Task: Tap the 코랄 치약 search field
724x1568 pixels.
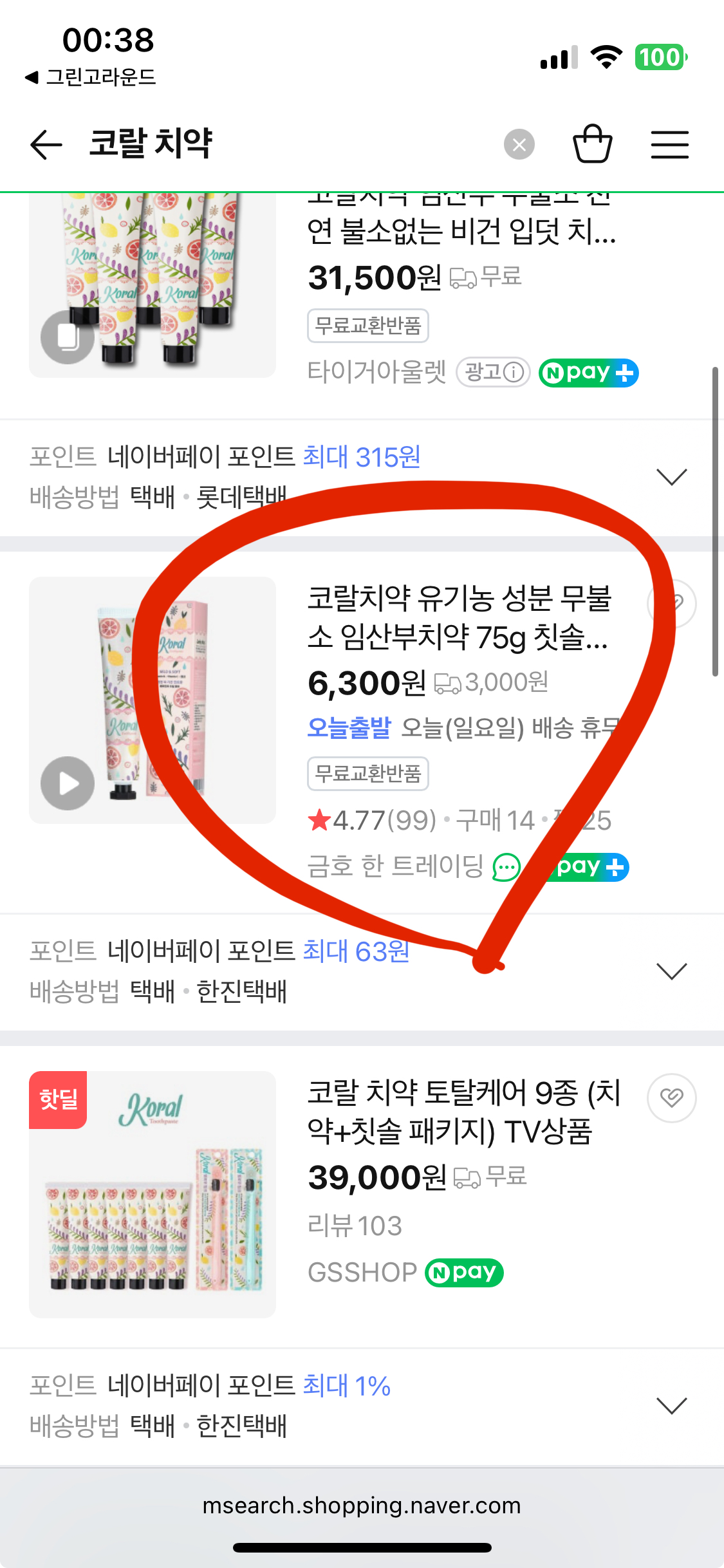Action: click(x=290, y=144)
